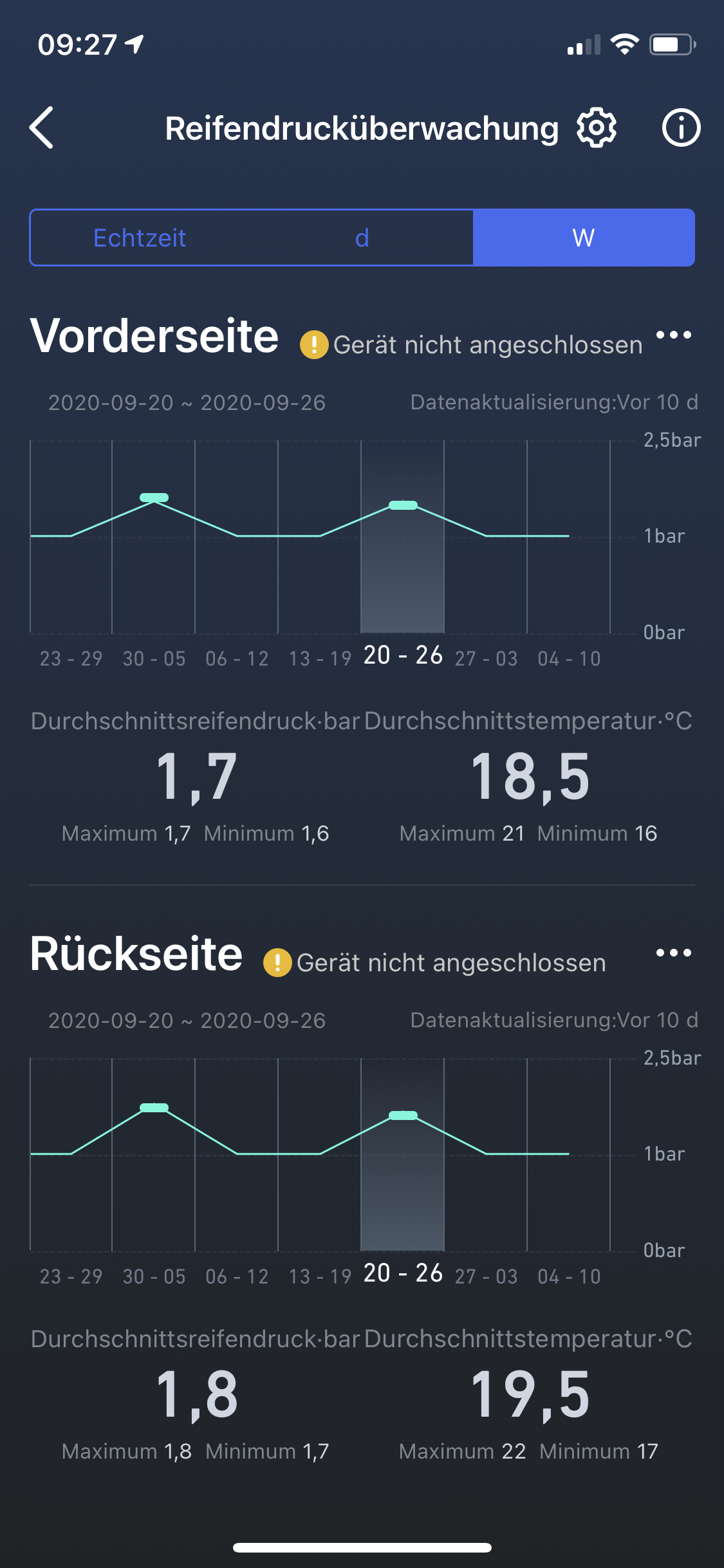Open more options for Rückseite
724x1568 pixels.
point(673,953)
